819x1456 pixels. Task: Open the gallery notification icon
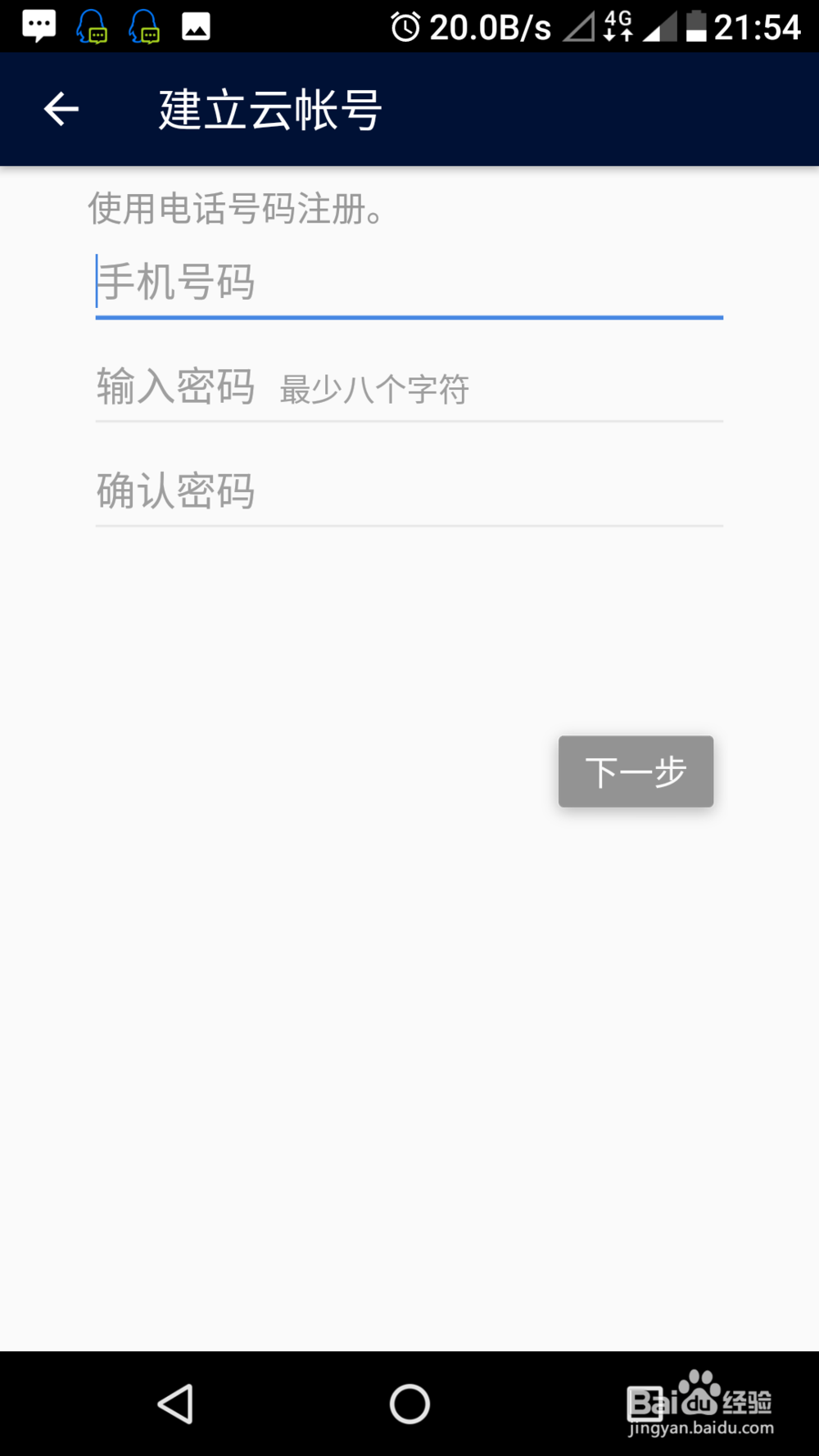click(x=195, y=25)
